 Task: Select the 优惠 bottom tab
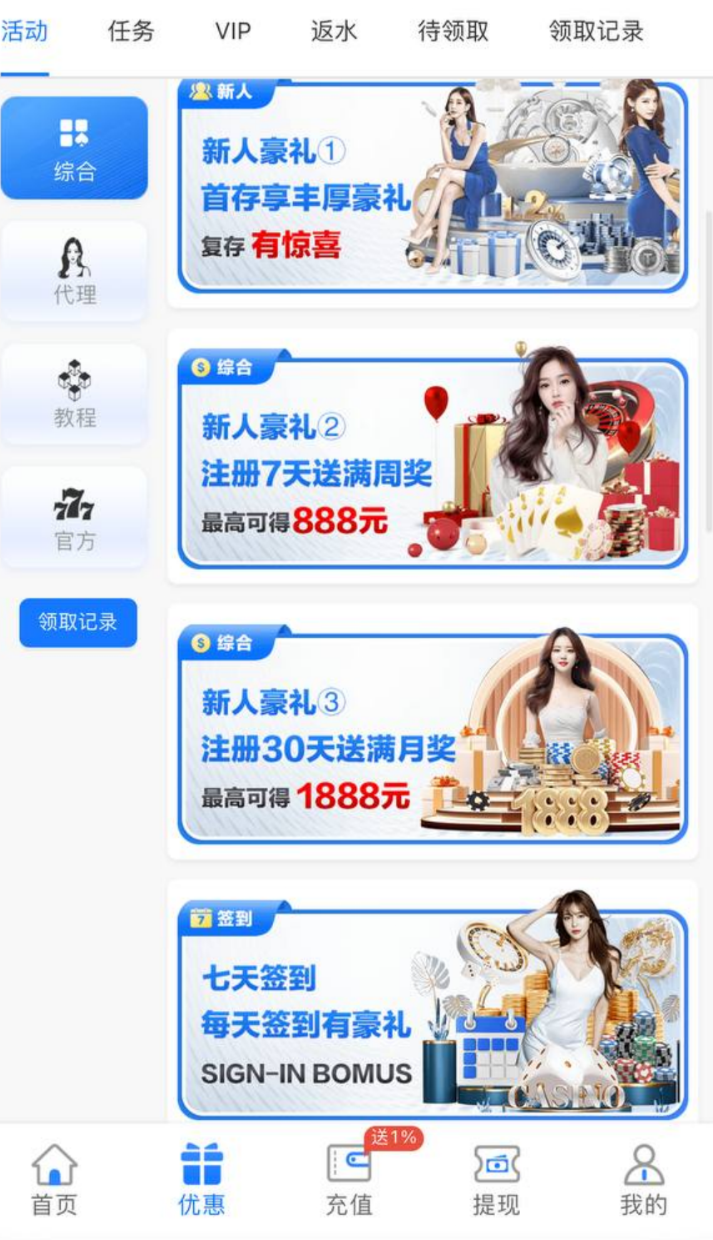pyautogui.click(x=201, y=1180)
